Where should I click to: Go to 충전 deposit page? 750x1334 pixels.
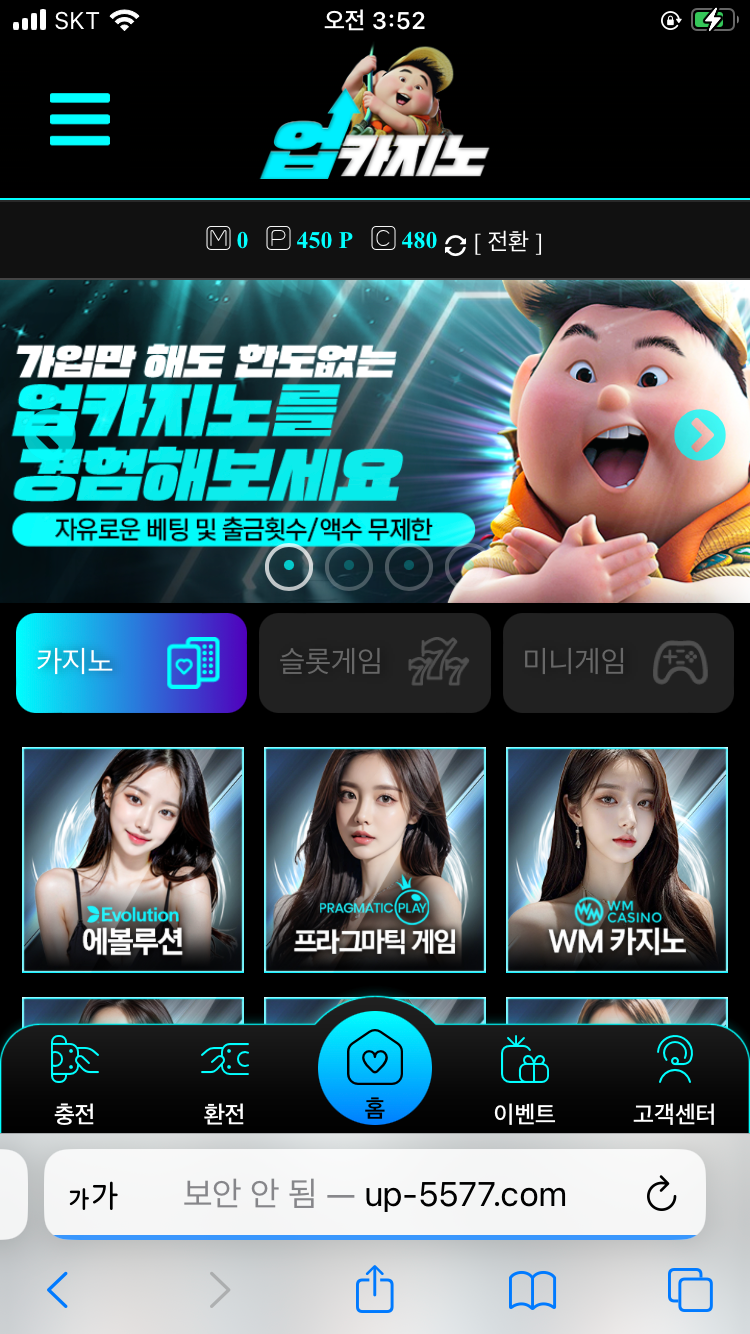[75, 1082]
